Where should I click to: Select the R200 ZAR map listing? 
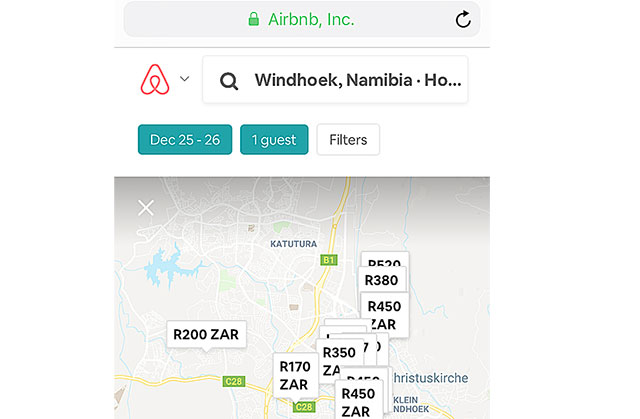coord(206,335)
